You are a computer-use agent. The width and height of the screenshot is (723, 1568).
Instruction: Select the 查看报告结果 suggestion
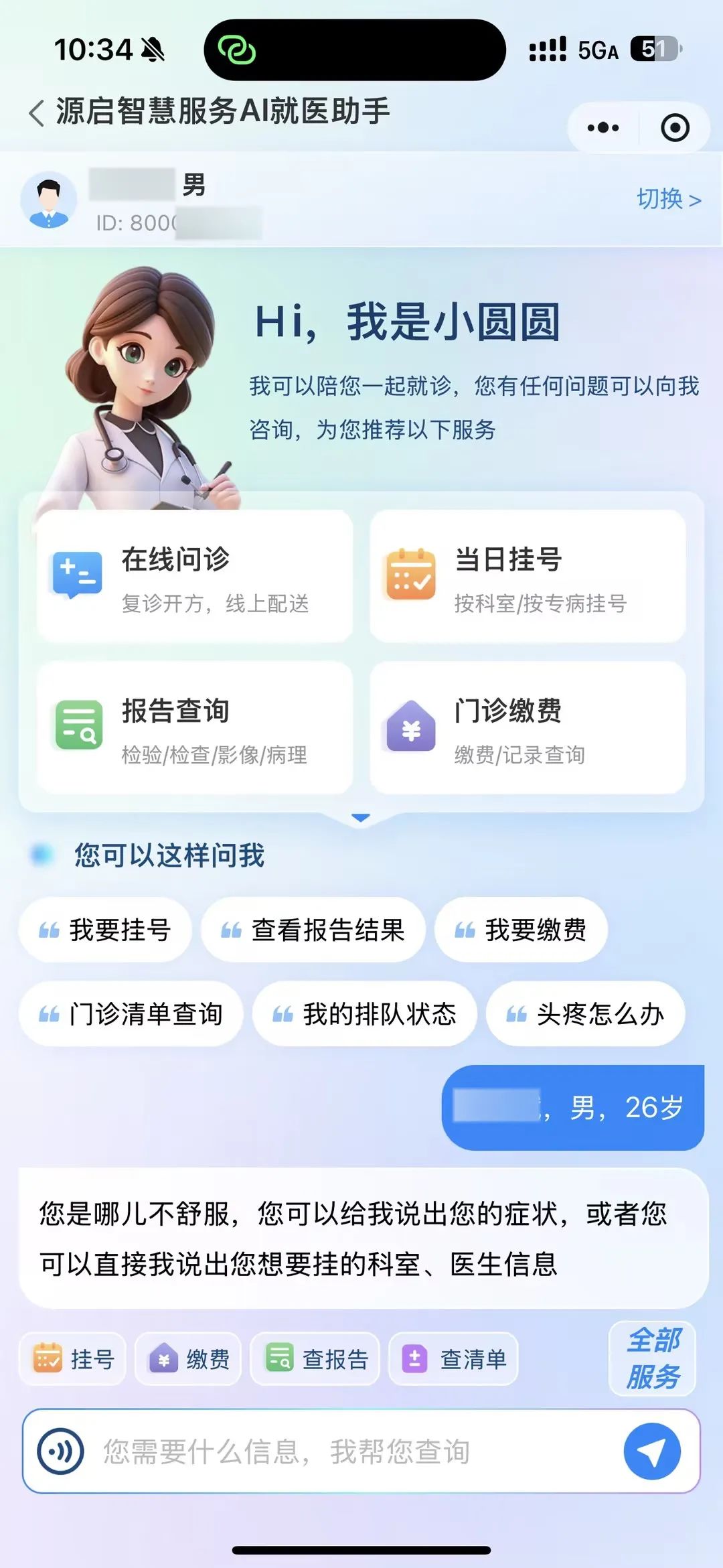tap(313, 930)
